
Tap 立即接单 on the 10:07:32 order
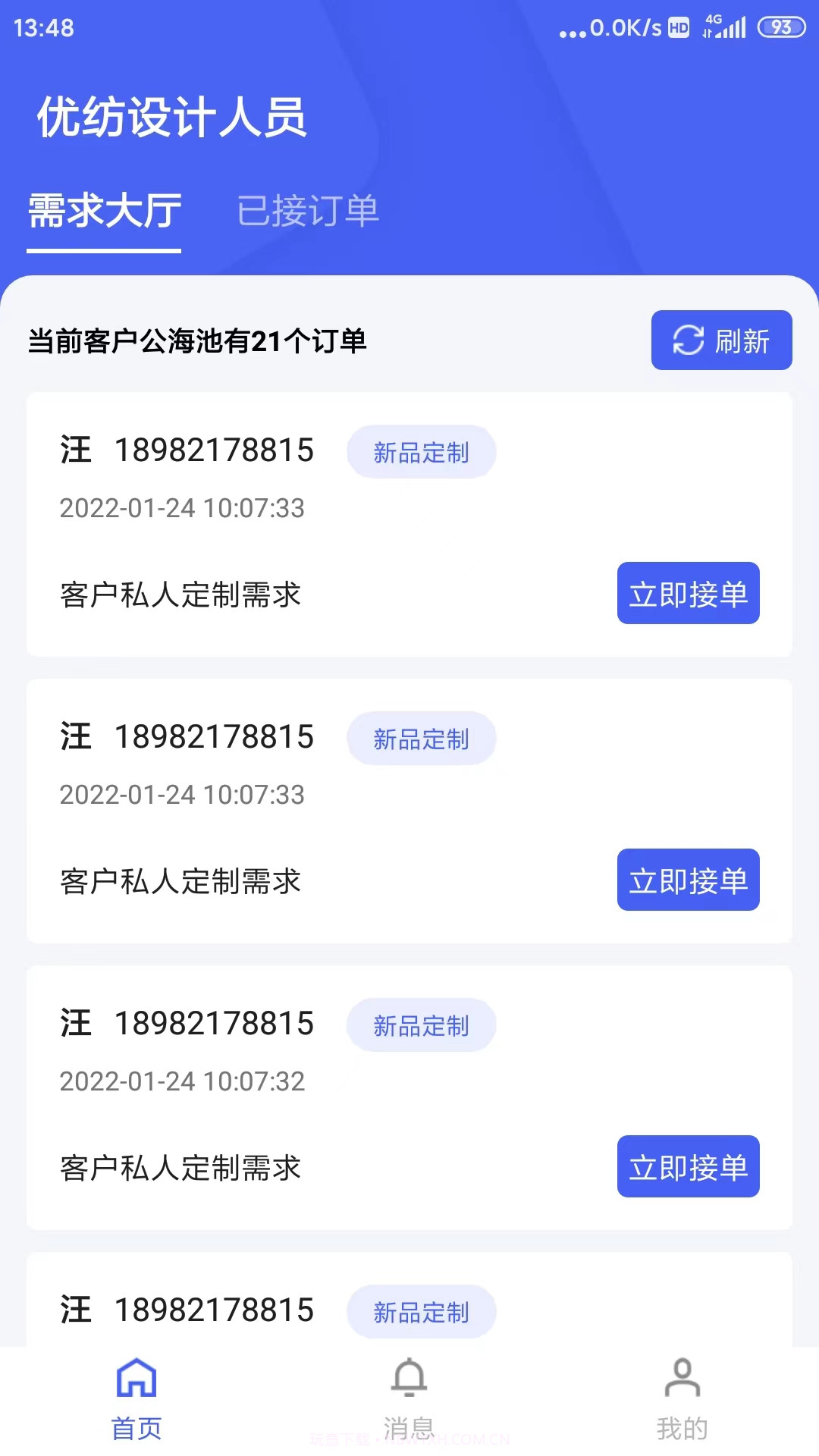pos(688,1166)
